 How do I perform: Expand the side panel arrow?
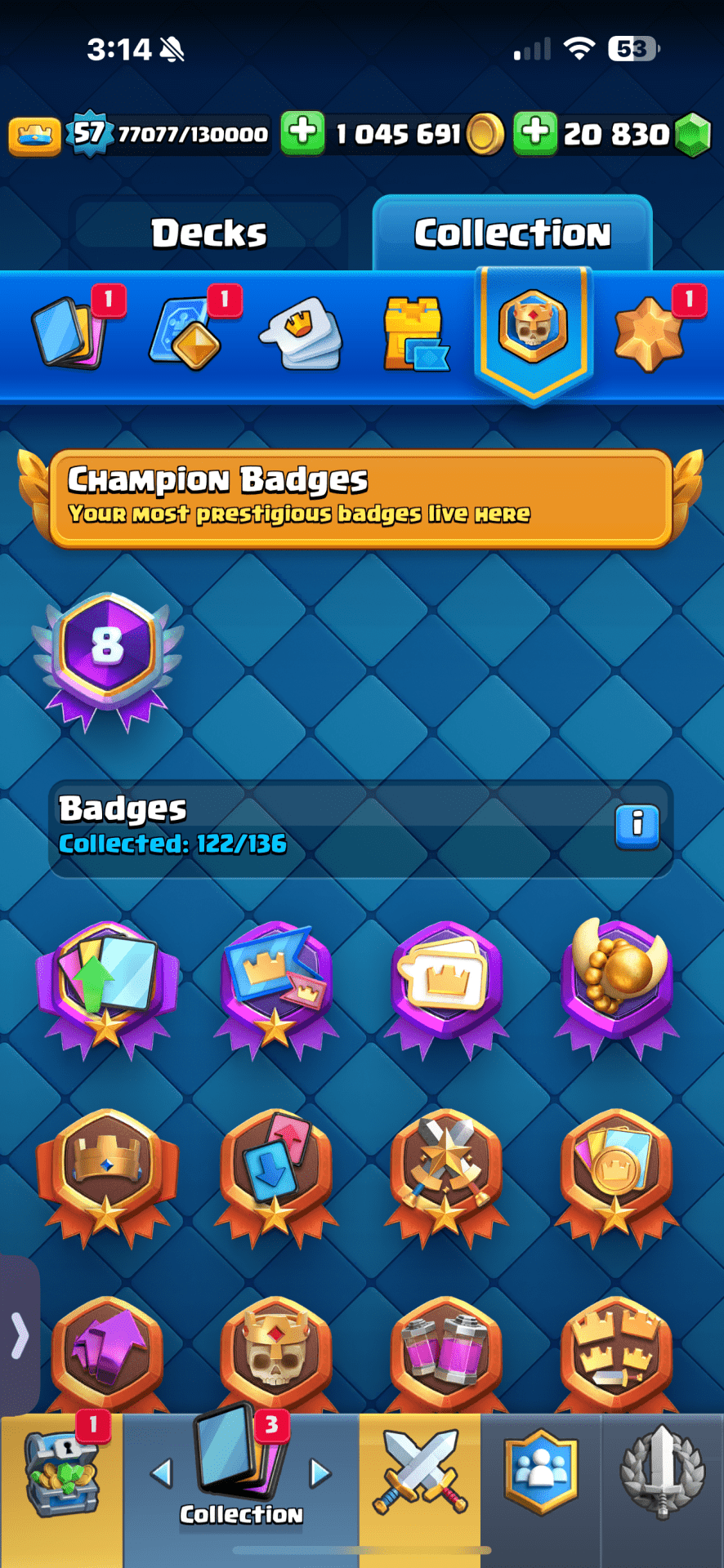[20, 1335]
